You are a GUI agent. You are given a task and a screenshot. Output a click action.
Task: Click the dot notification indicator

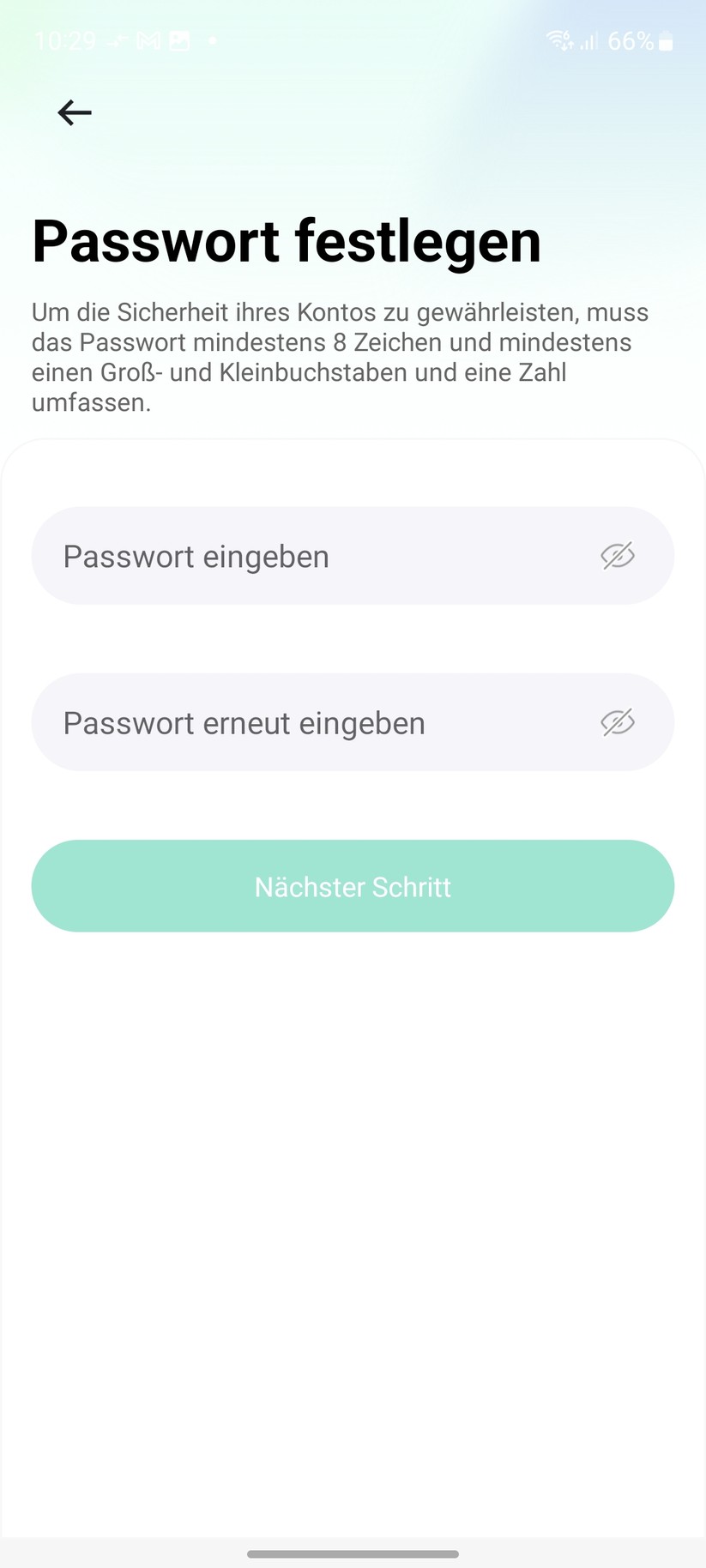pyautogui.click(x=211, y=40)
